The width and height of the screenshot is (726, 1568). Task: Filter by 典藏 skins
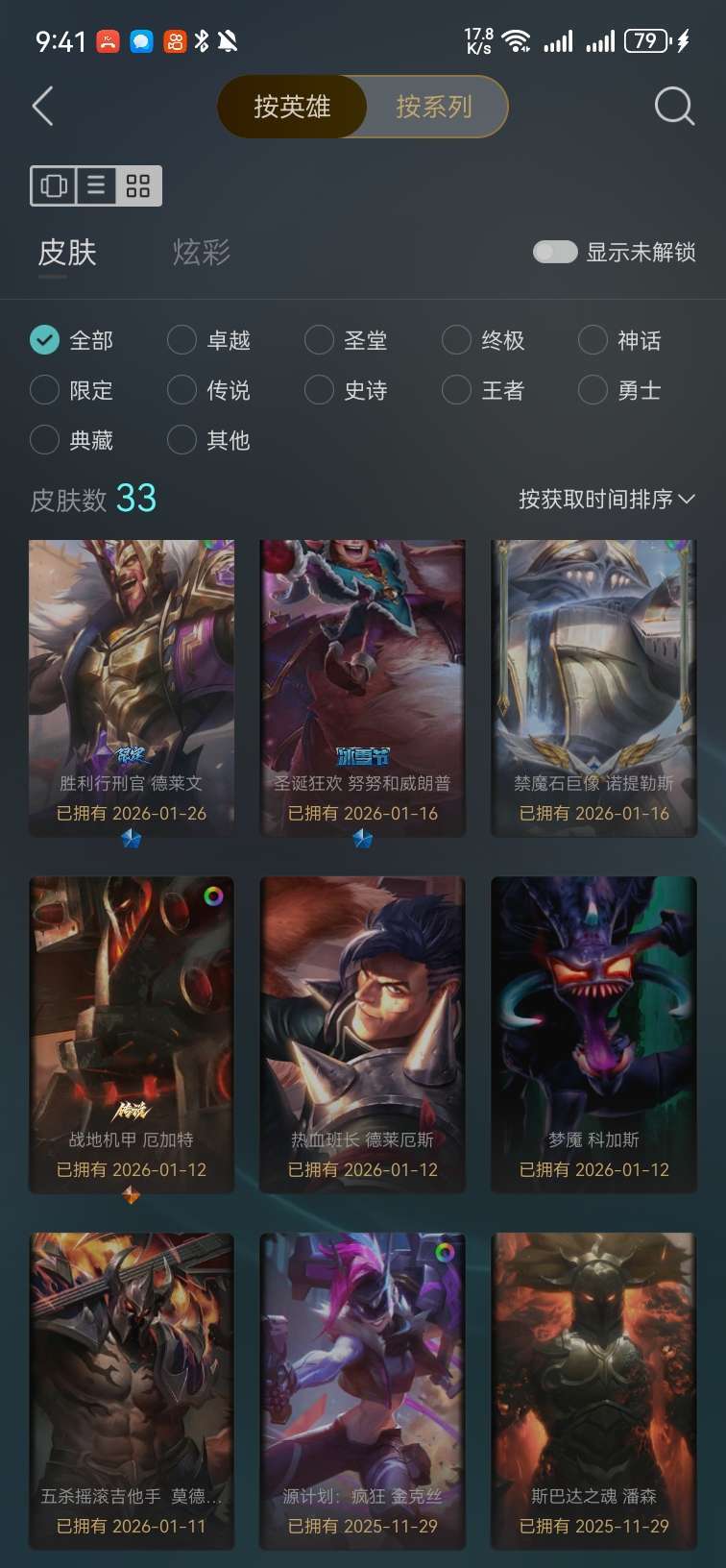[x=72, y=440]
